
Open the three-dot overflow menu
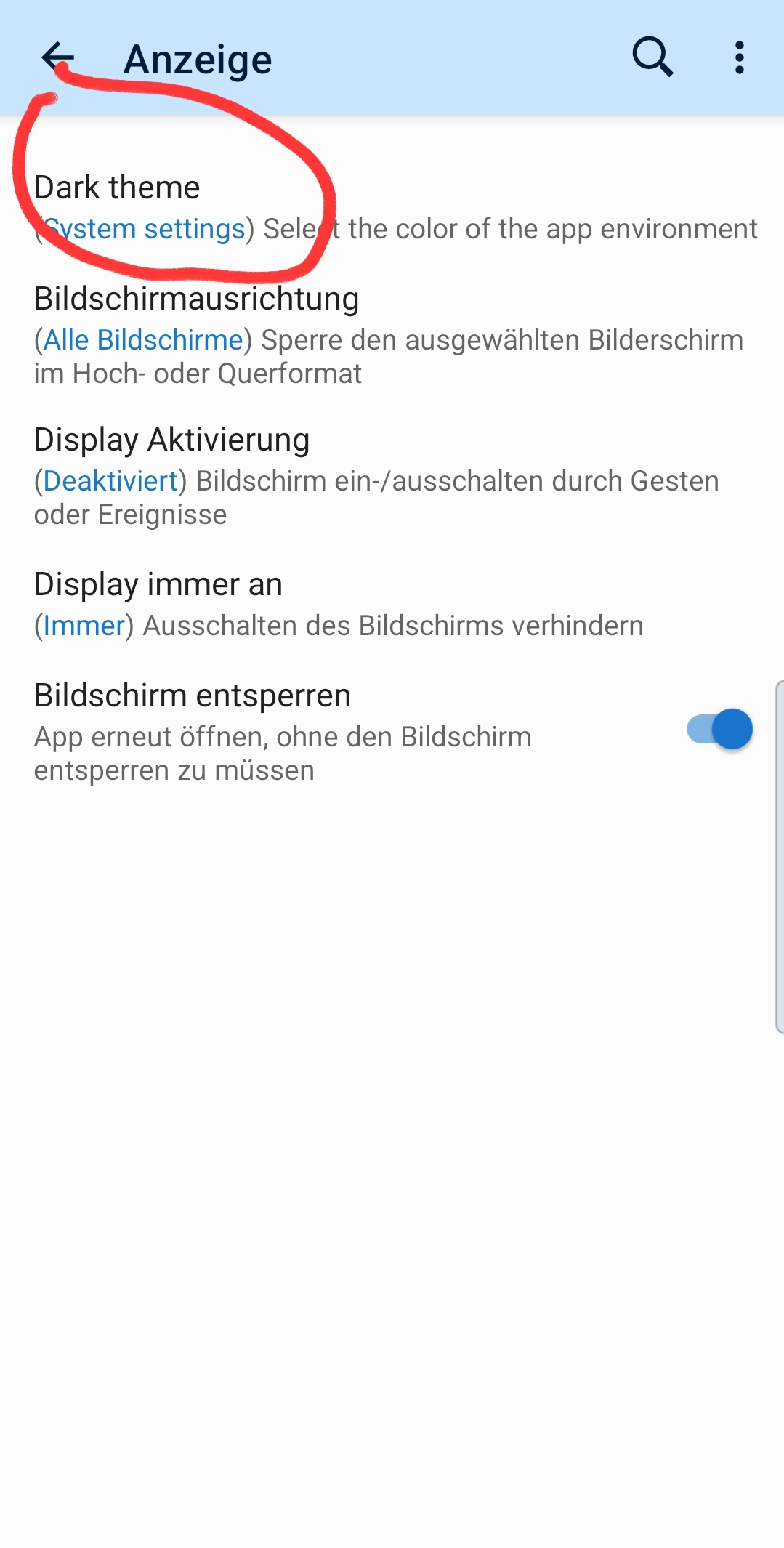(739, 57)
